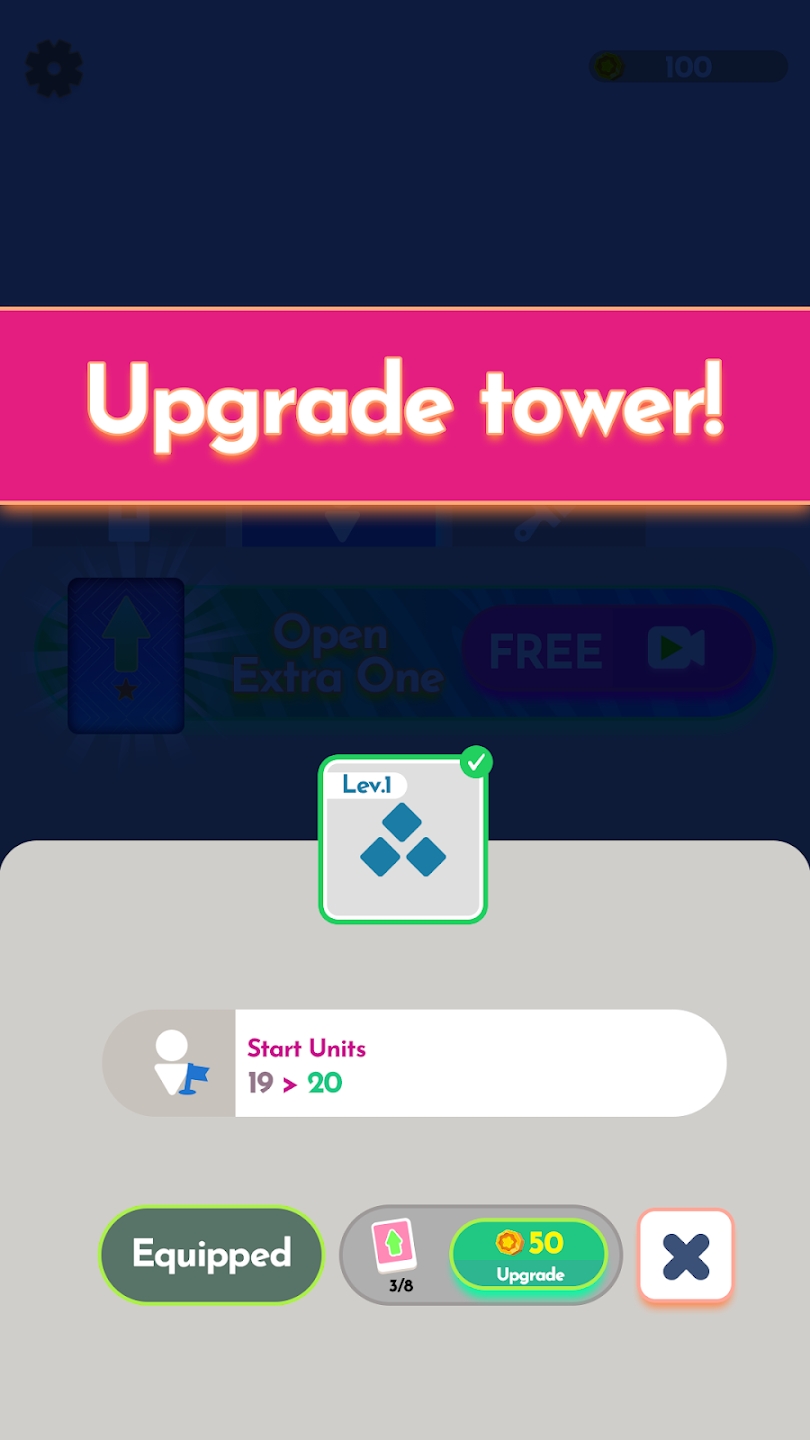Close the tower upgrade panel
This screenshot has height=1440, width=810.
(x=686, y=1256)
